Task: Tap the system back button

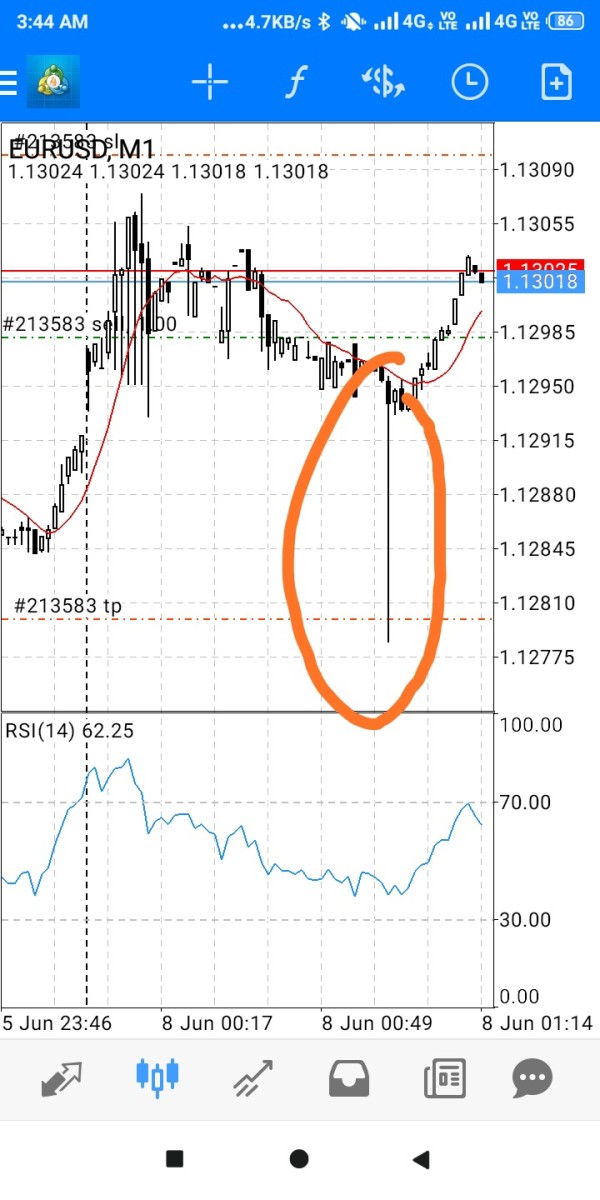Action: tap(422, 1159)
